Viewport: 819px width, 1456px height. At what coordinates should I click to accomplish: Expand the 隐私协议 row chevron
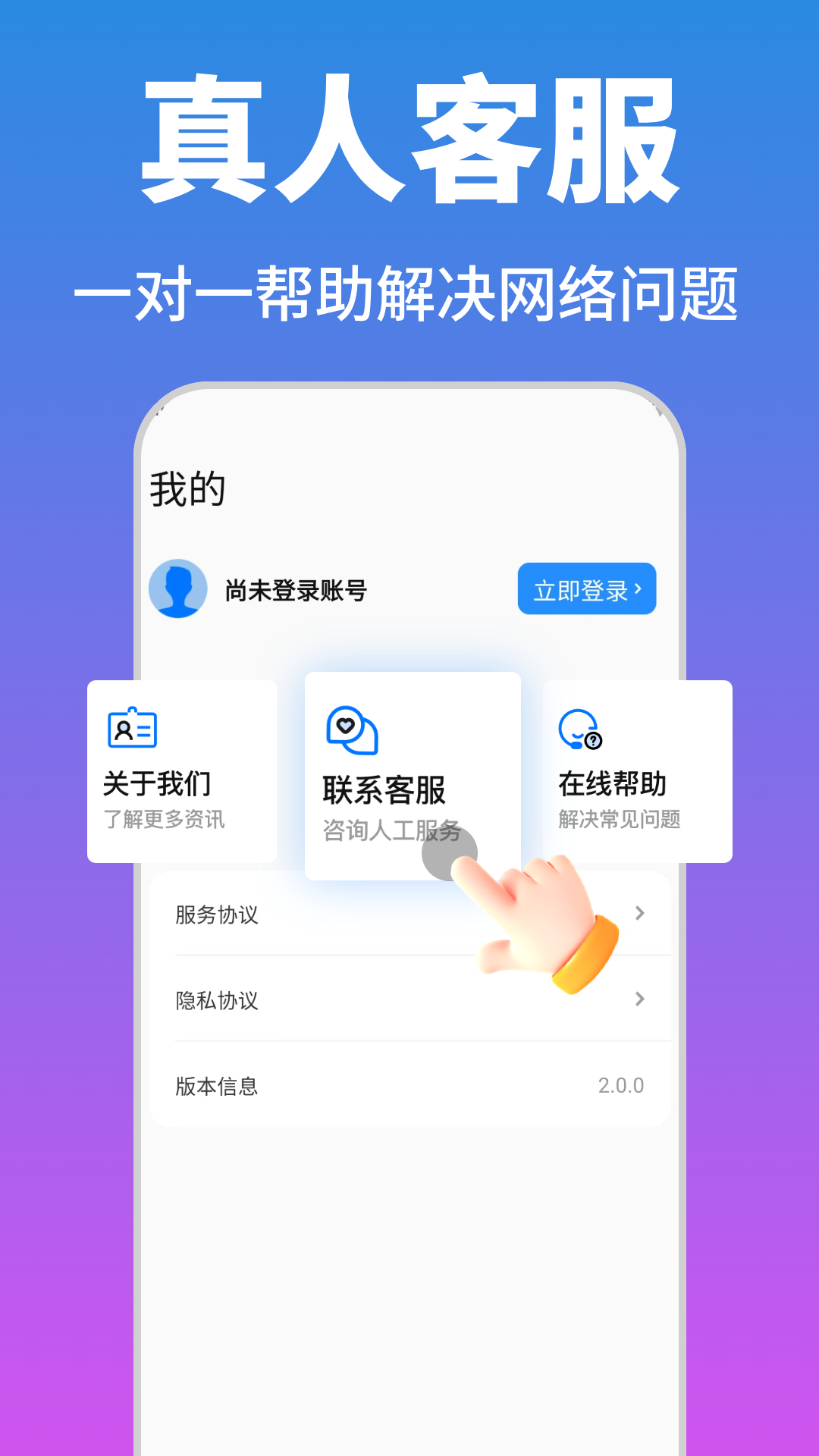641,999
